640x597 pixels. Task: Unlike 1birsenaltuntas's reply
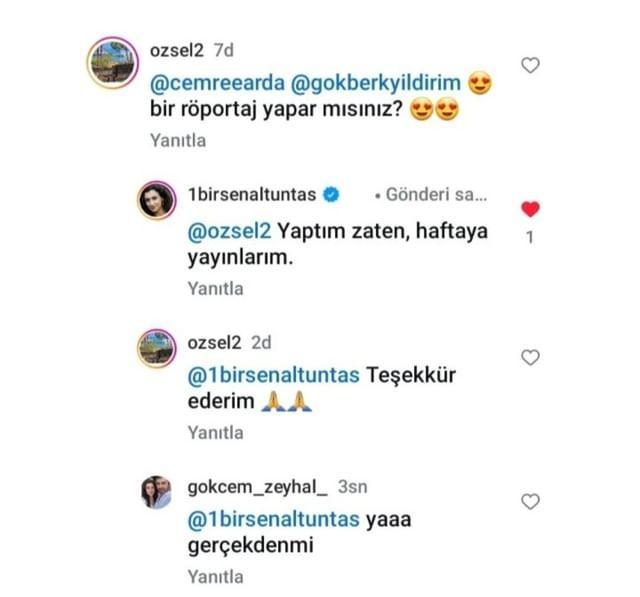click(532, 209)
